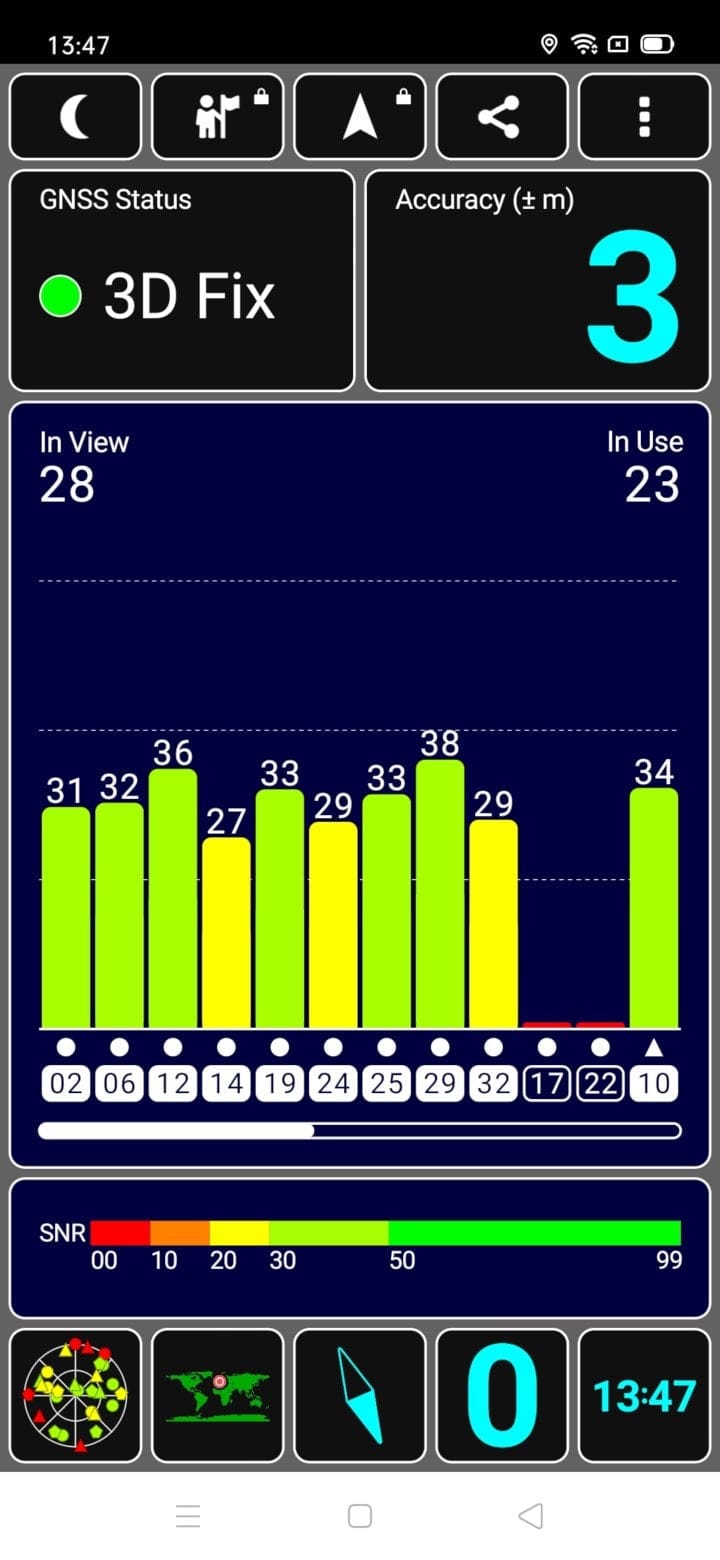Open the navigation arrow tool
The height and width of the screenshot is (1560, 720).
coord(360,117)
